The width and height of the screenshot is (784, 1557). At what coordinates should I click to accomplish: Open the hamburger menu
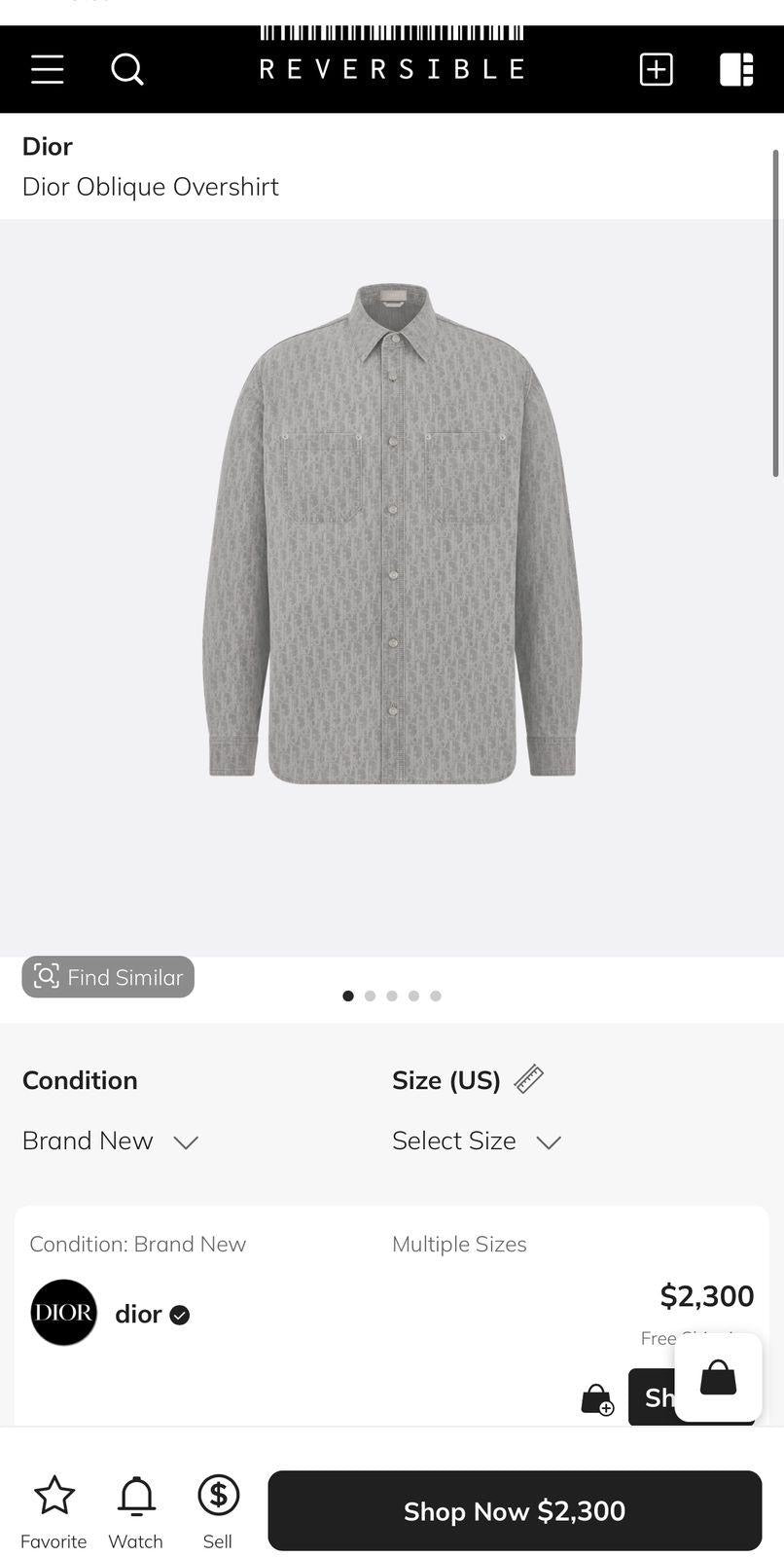(x=47, y=69)
